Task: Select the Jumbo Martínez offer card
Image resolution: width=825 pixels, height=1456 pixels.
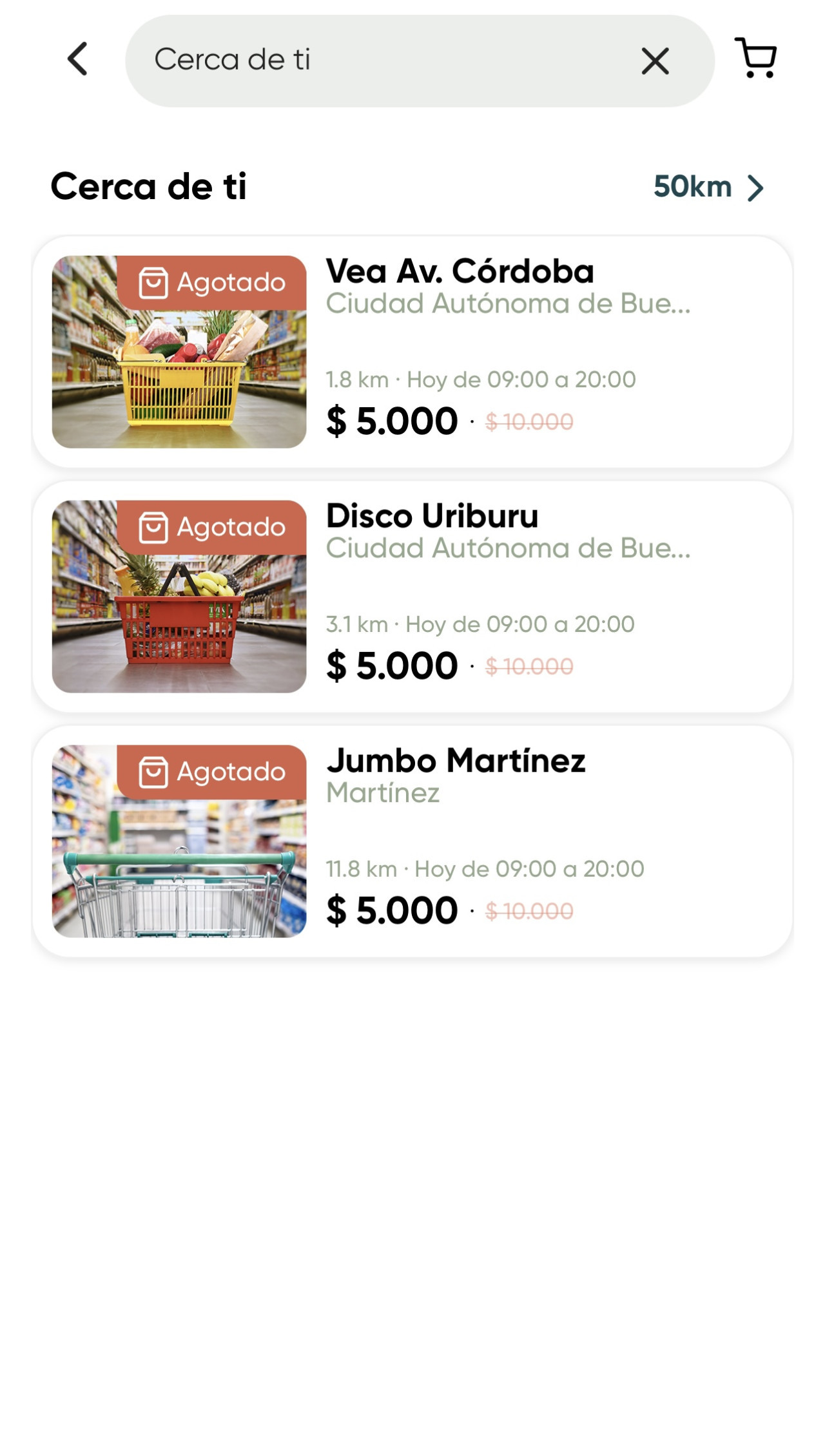Action: coord(412,841)
